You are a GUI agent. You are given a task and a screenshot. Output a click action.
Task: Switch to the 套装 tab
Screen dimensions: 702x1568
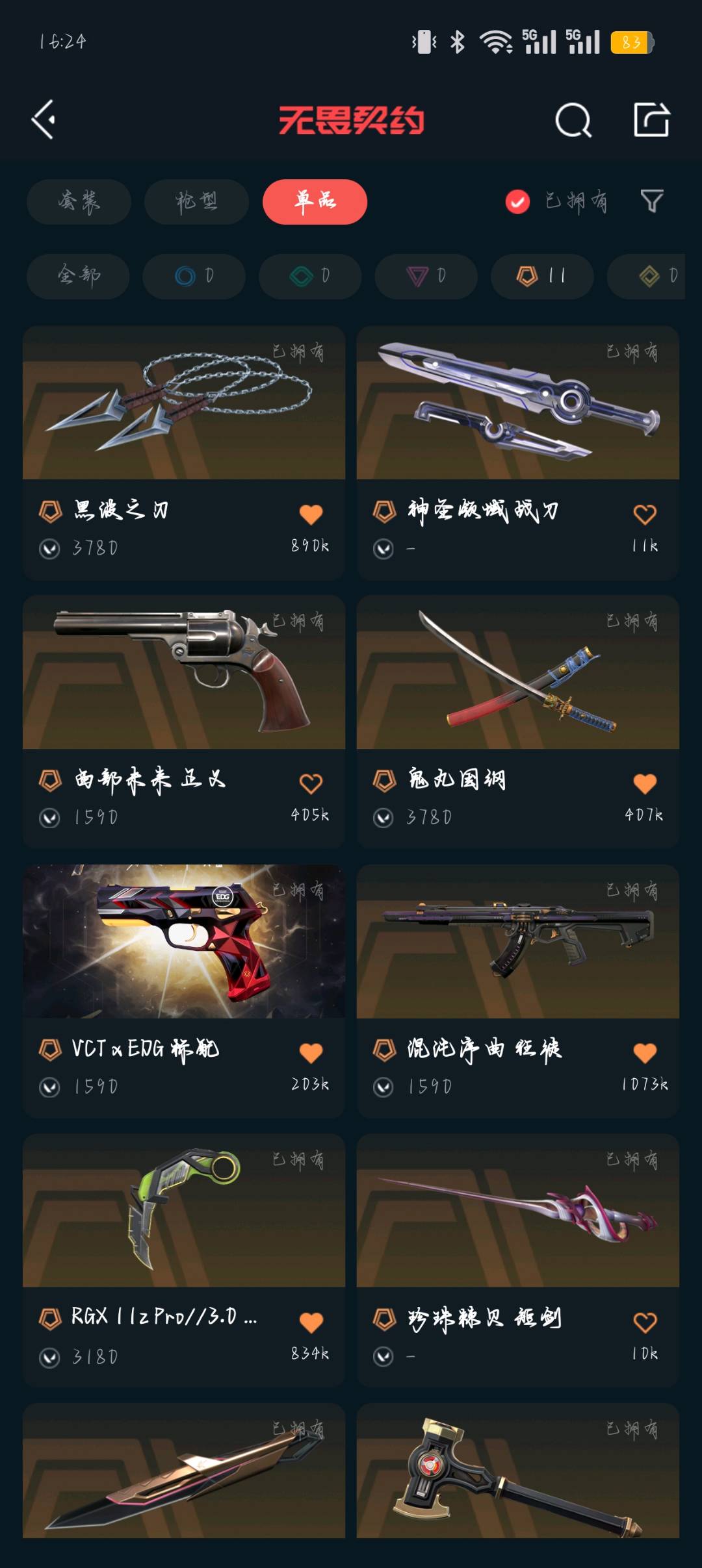pos(79,202)
